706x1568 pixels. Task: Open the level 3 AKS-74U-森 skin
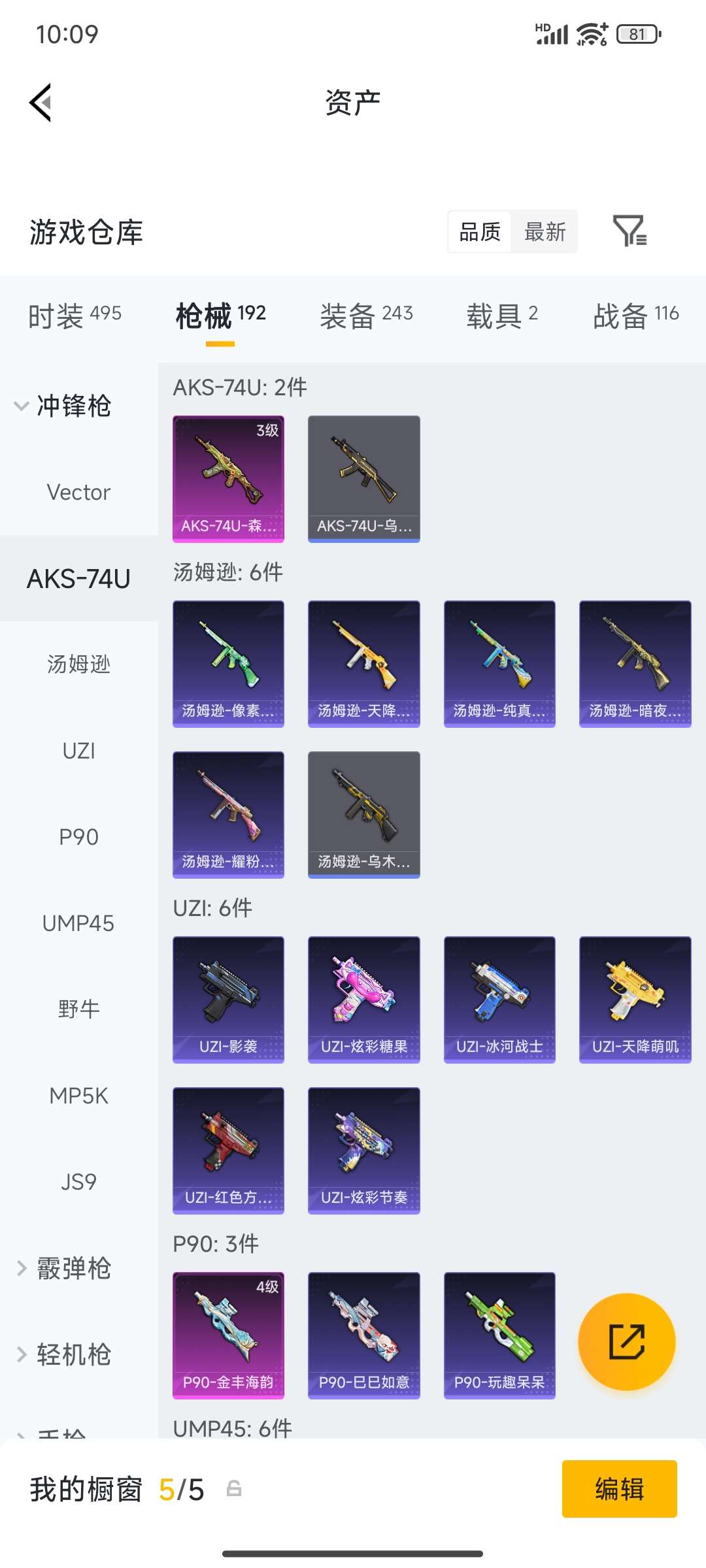tap(228, 478)
